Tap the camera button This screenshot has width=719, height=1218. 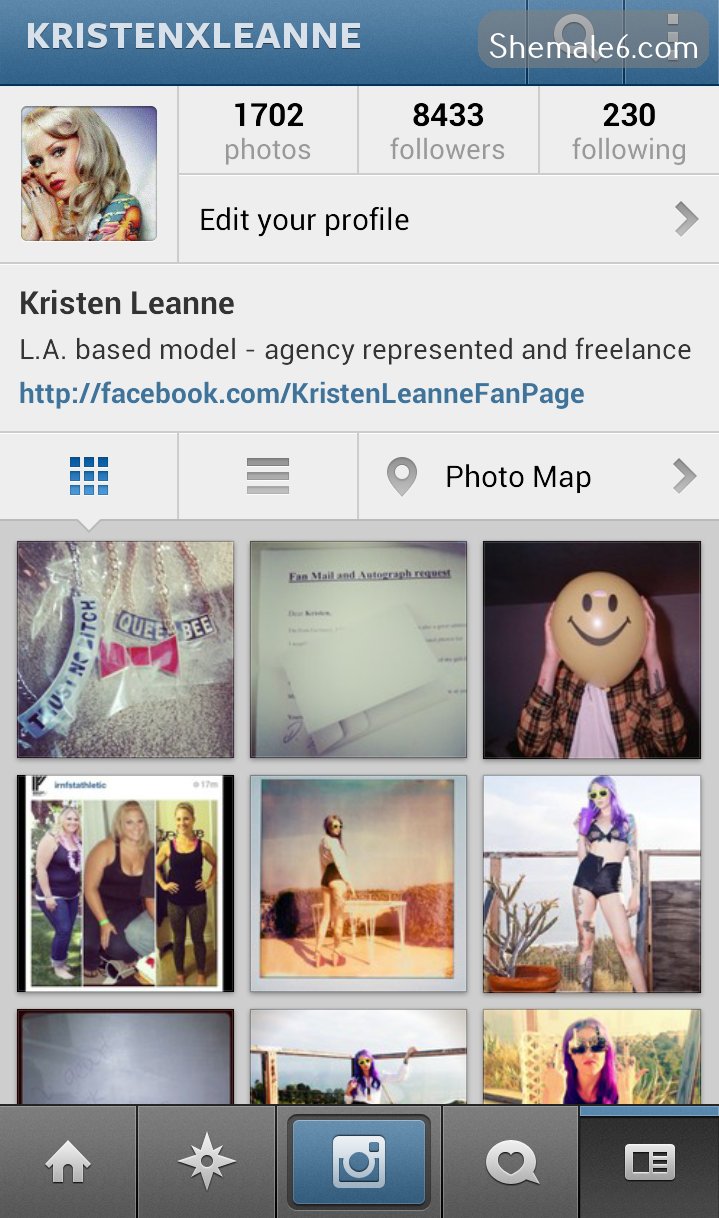(x=358, y=1162)
